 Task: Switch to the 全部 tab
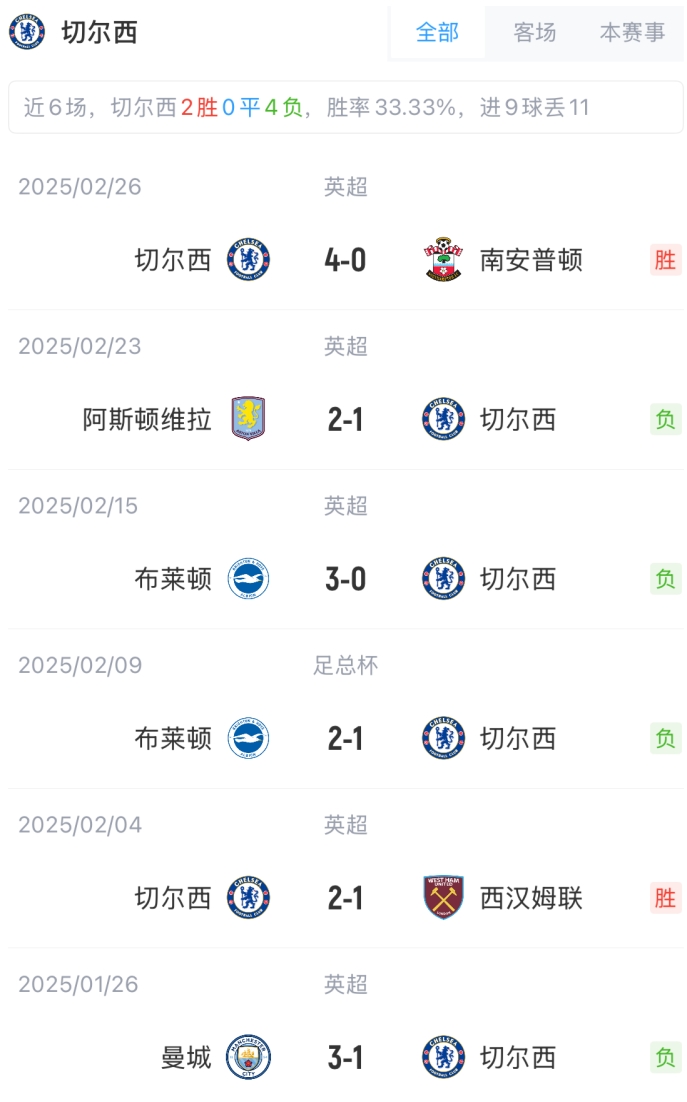[x=437, y=33]
